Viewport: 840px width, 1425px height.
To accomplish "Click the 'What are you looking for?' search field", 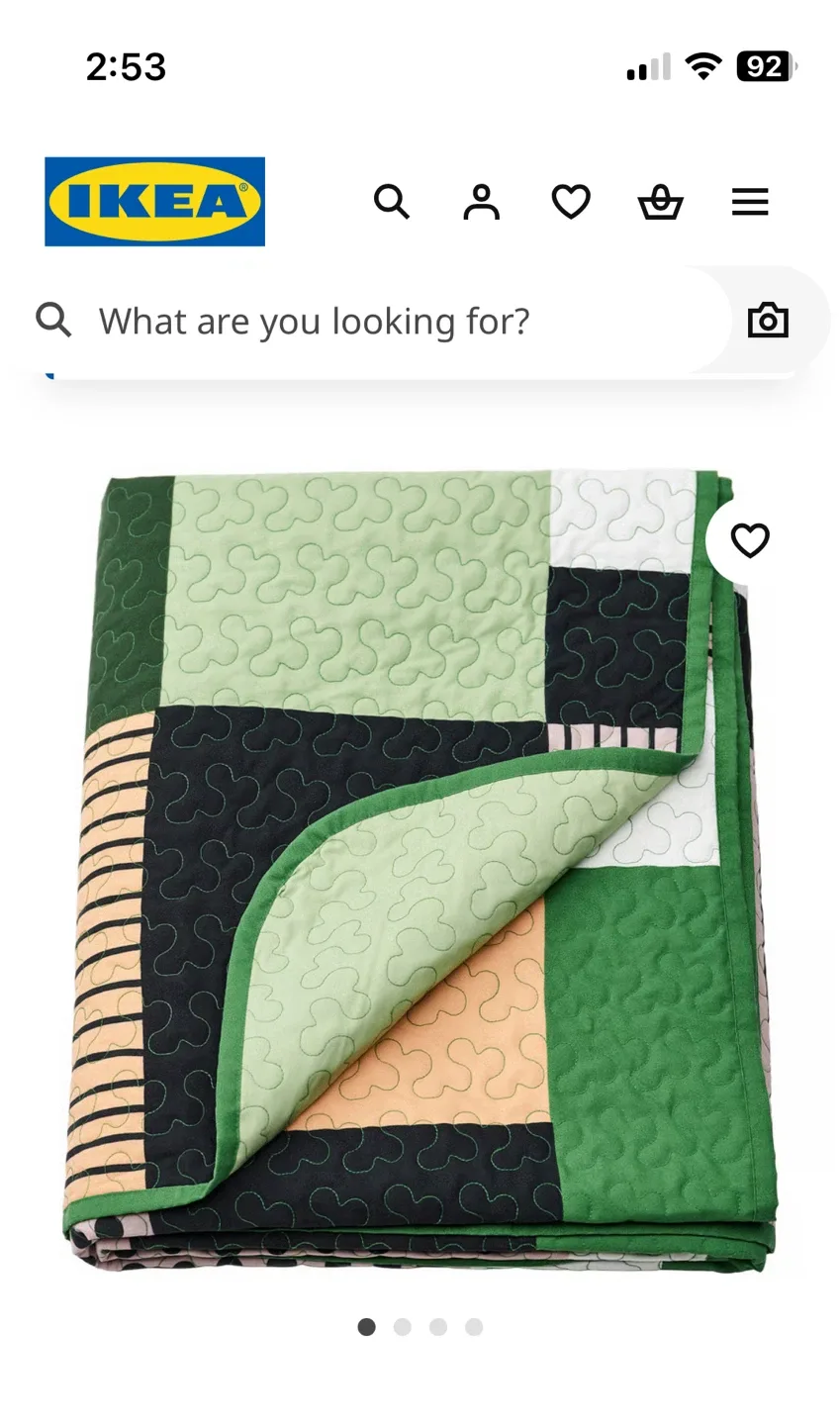I will pyautogui.click(x=312, y=320).
